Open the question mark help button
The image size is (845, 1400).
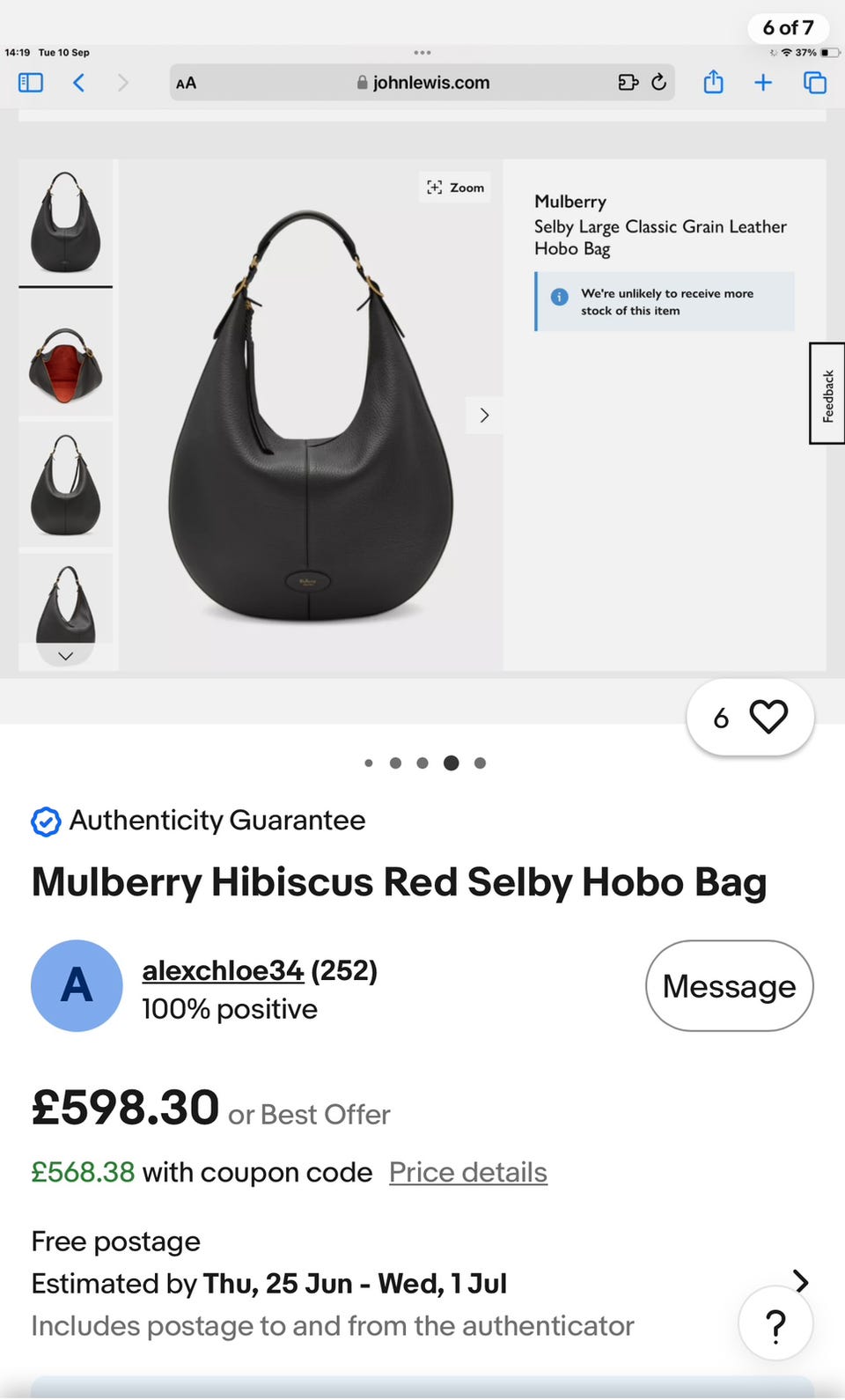click(x=775, y=1324)
